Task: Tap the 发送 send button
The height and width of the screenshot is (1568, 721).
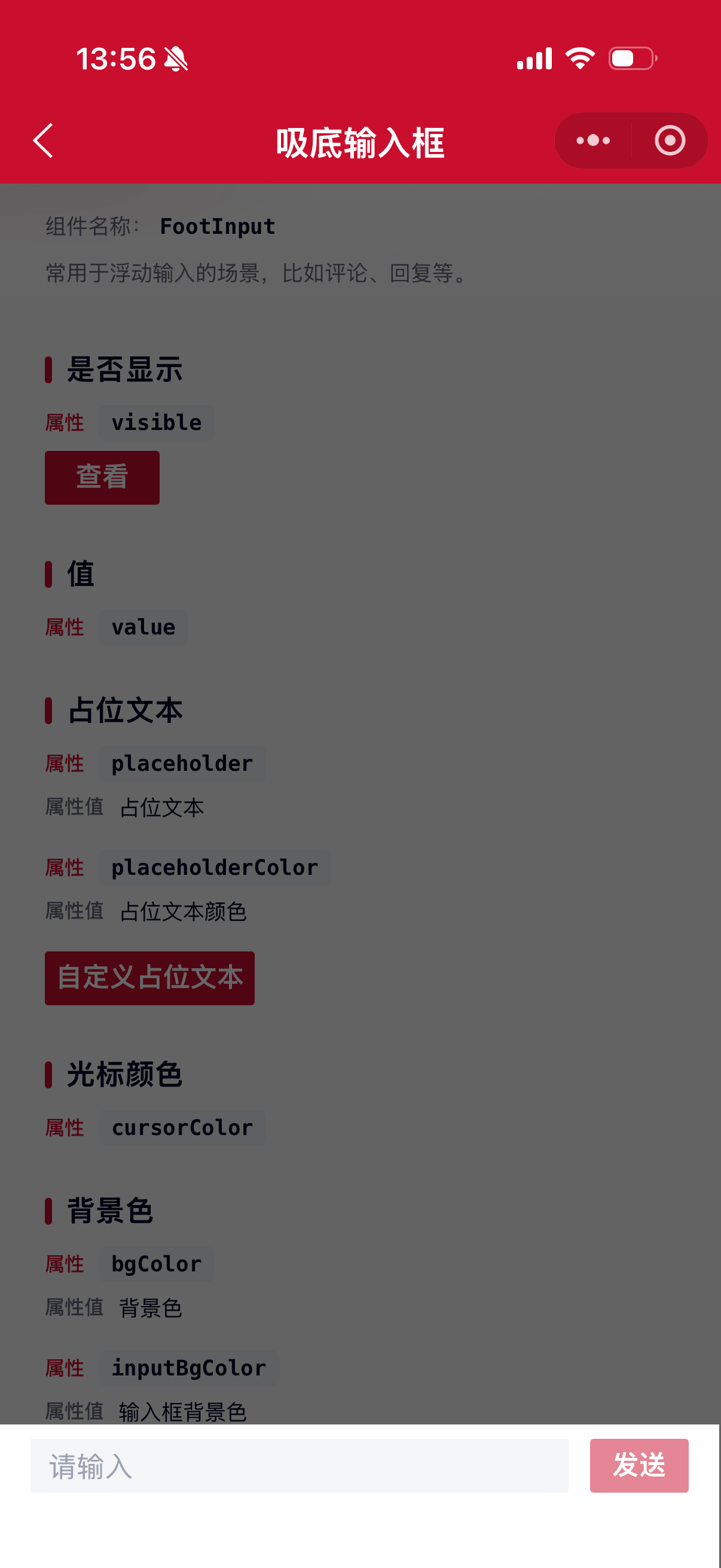Action: click(x=639, y=1465)
